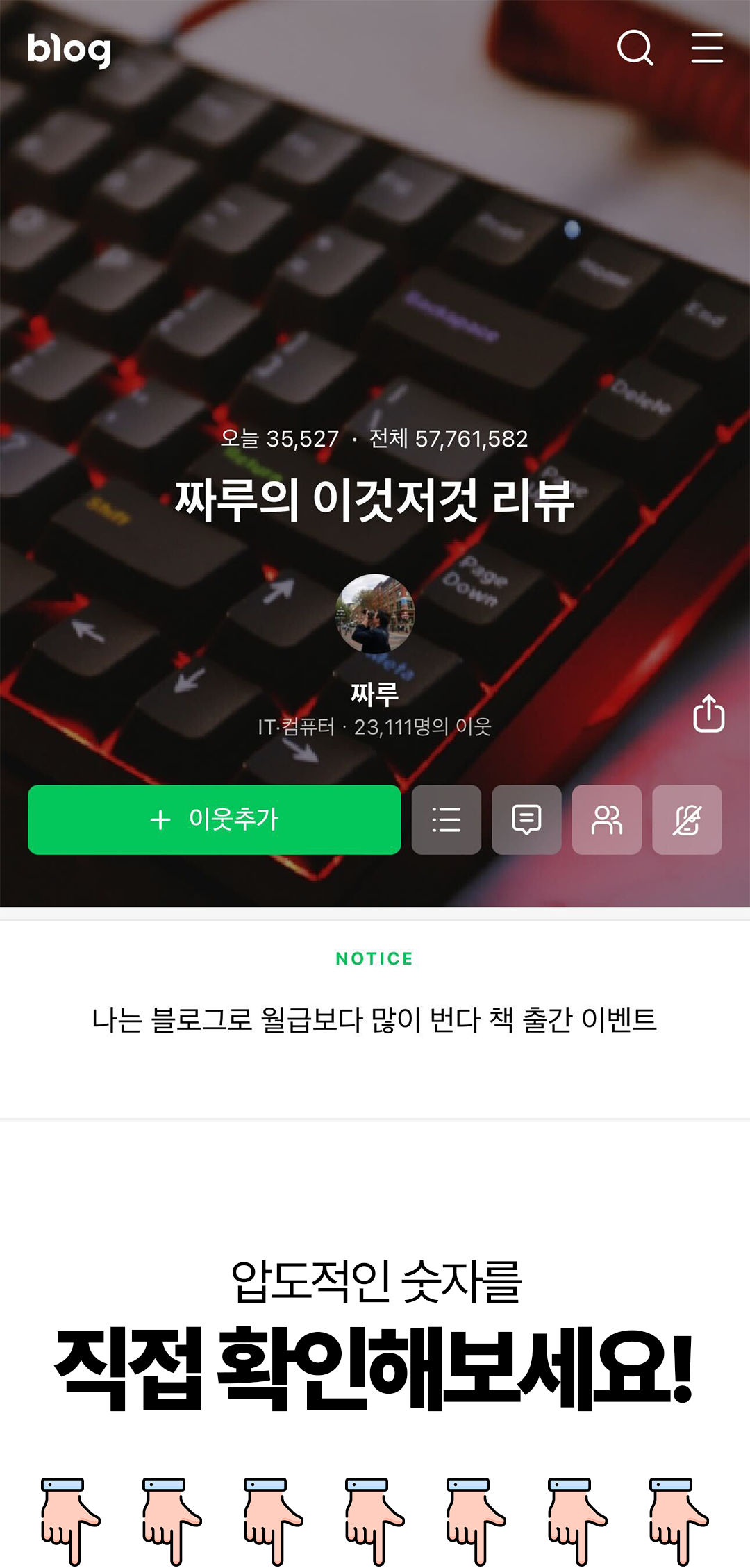Tap the notifications-off bell icon

687,819
